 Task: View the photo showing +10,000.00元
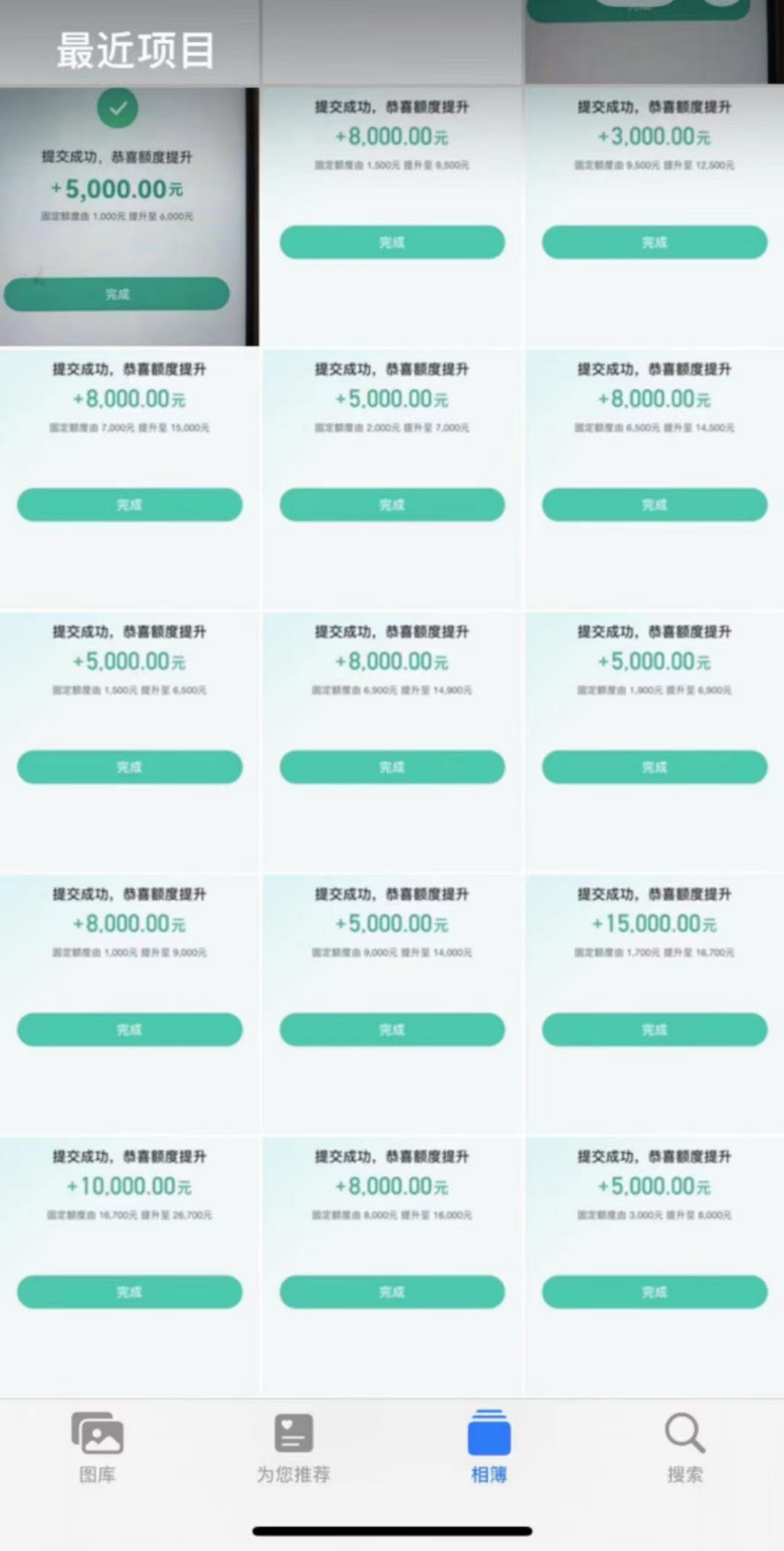(129, 1266)
